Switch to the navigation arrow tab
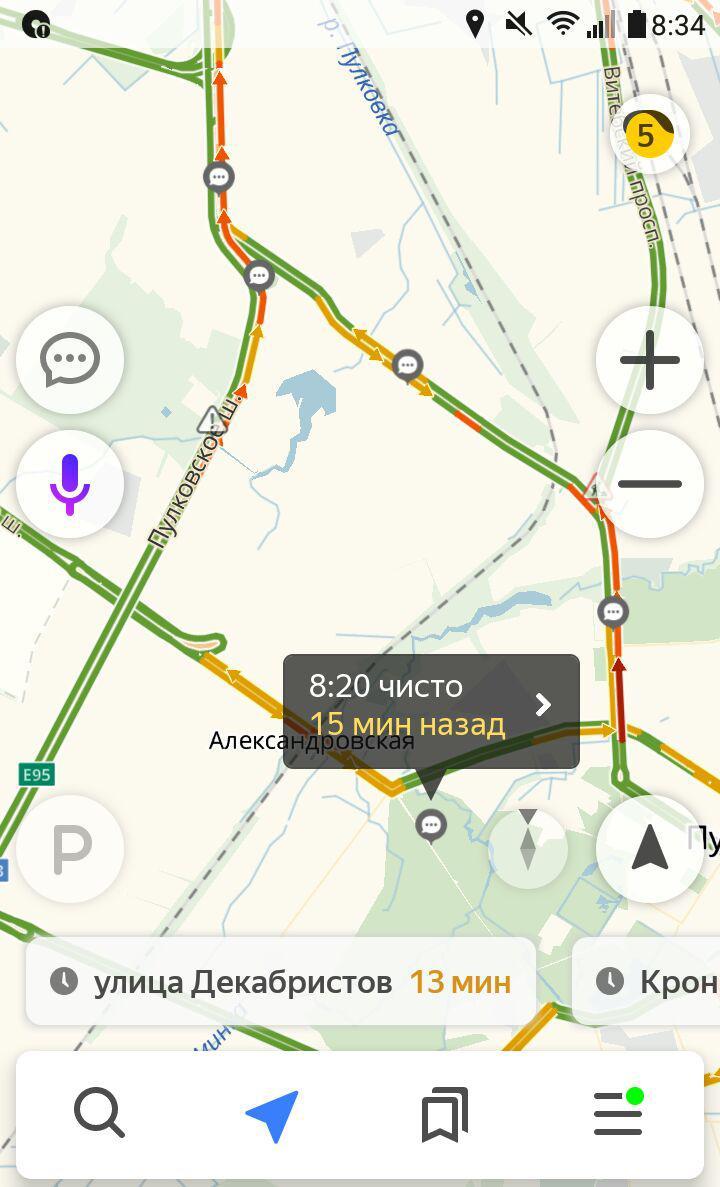 coord(271,1114)
